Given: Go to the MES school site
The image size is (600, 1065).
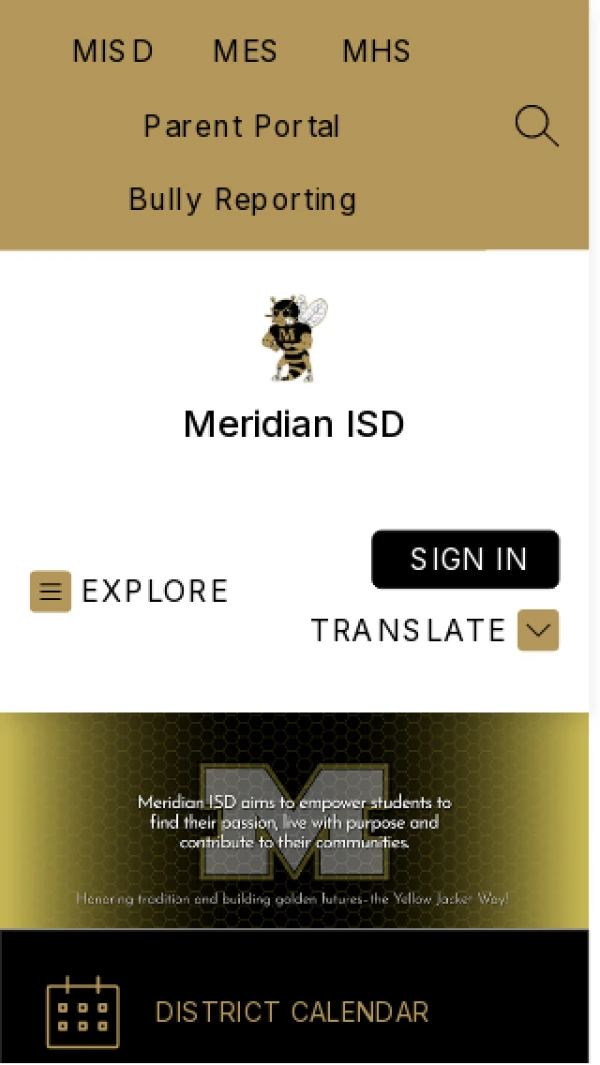Looking at the screenshot, I should pyautogui.click(x=245, y=51).
